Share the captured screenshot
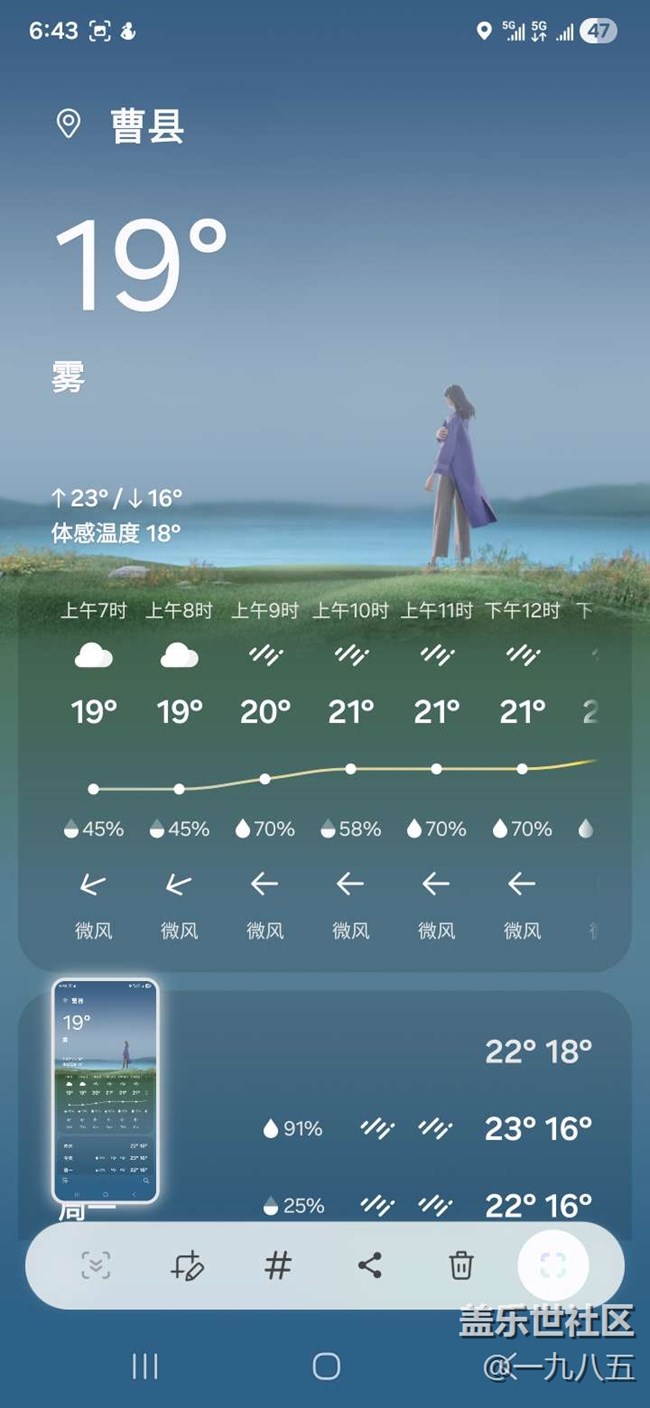650x1408 pixels. [369, 1266]
